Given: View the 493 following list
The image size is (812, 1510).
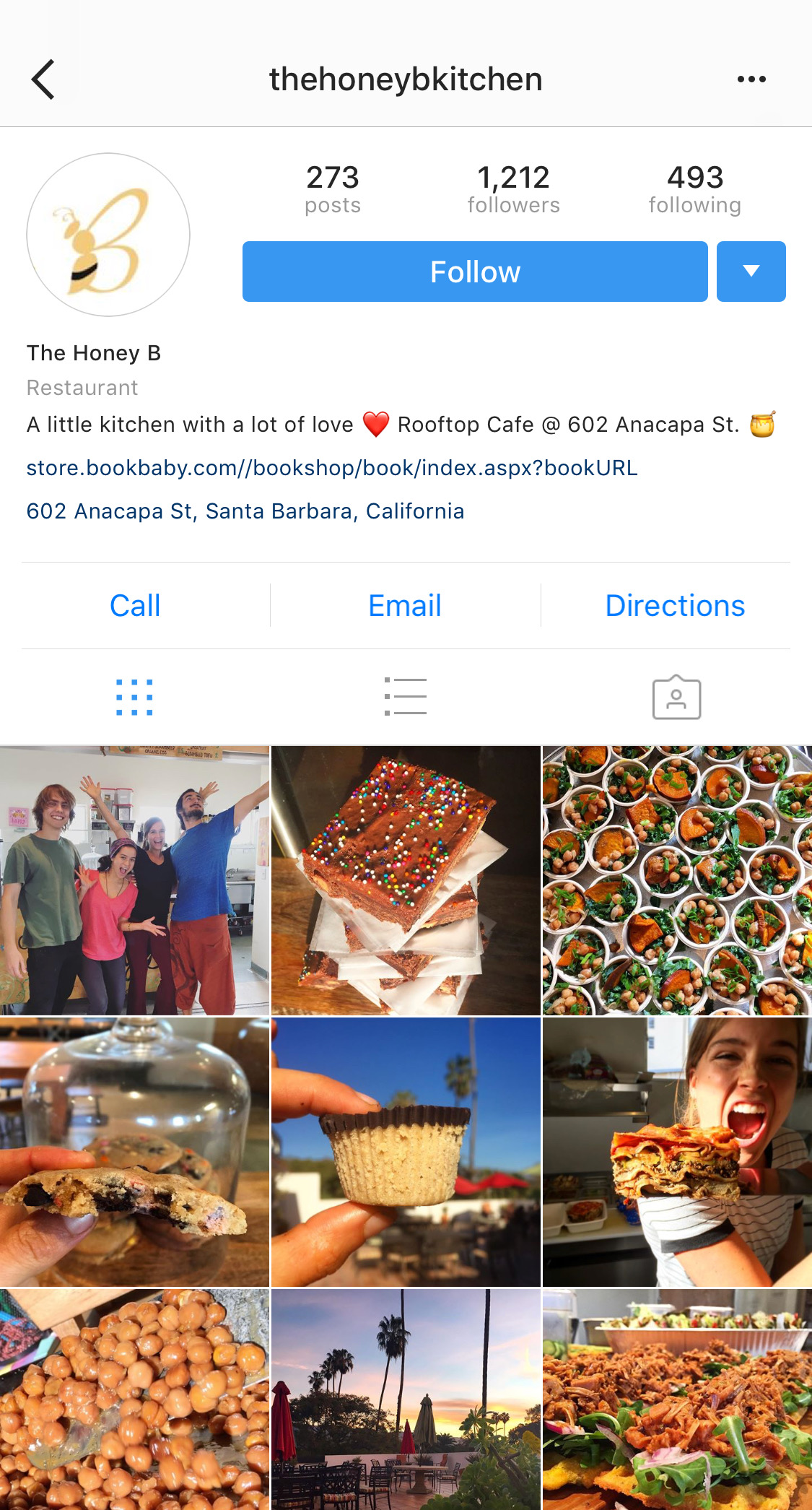Looking at the screenshot, I should click(x=694, y=189).
